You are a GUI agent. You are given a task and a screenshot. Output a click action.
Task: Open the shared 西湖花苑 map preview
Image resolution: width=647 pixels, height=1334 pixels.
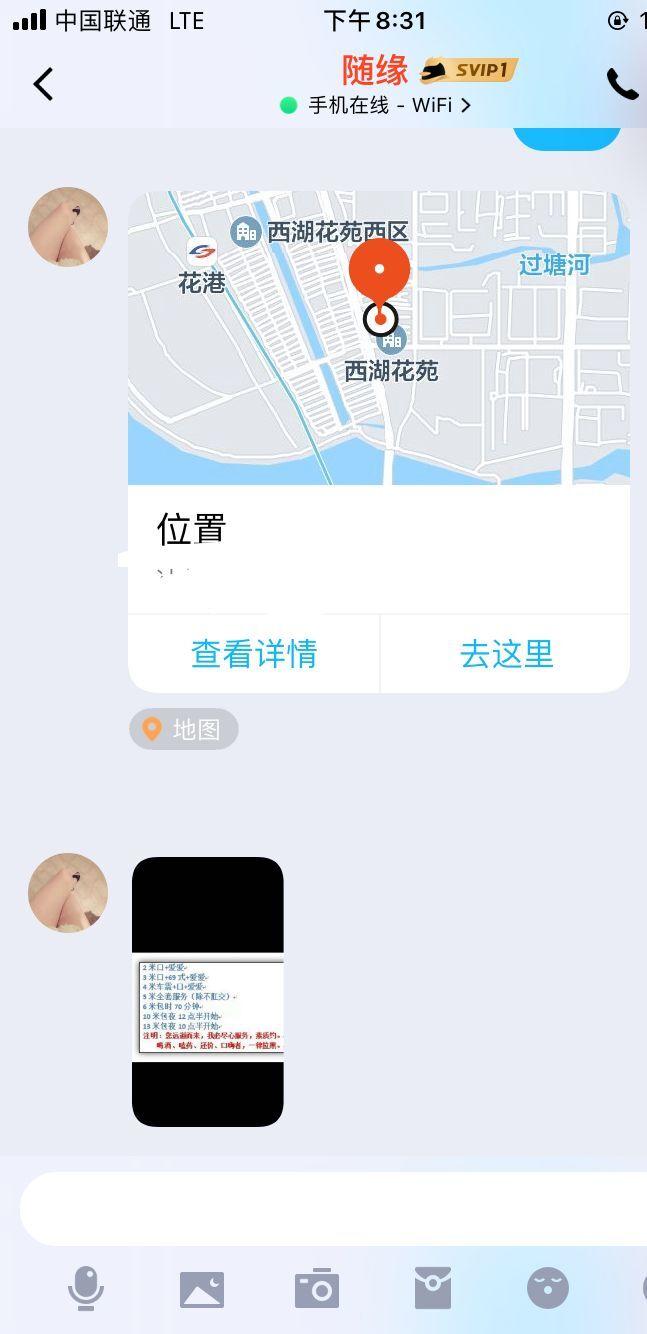pos(379,338)
